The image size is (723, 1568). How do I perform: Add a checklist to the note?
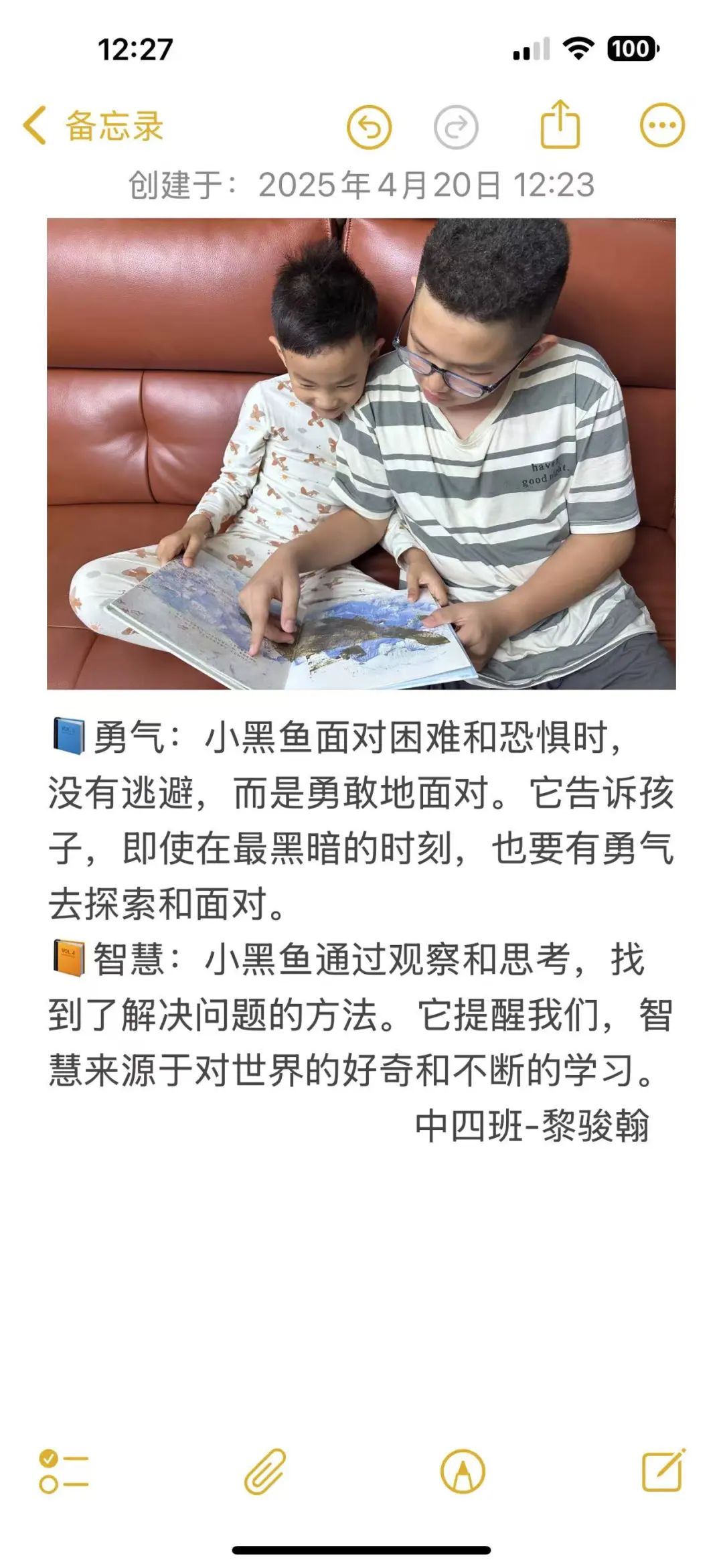(x=64, y=1472)
